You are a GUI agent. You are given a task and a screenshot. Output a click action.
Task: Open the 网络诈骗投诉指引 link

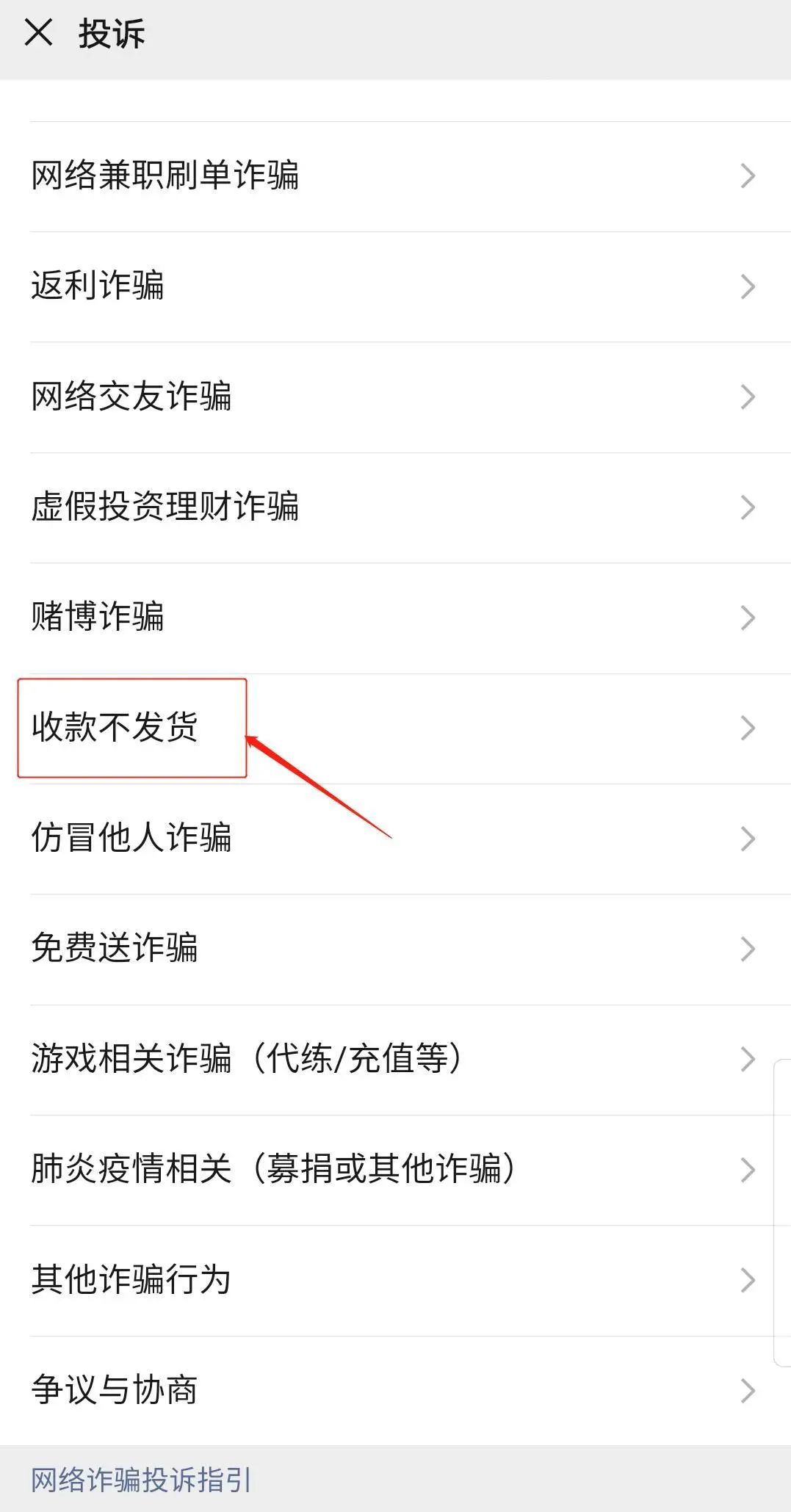(141, 1480)
